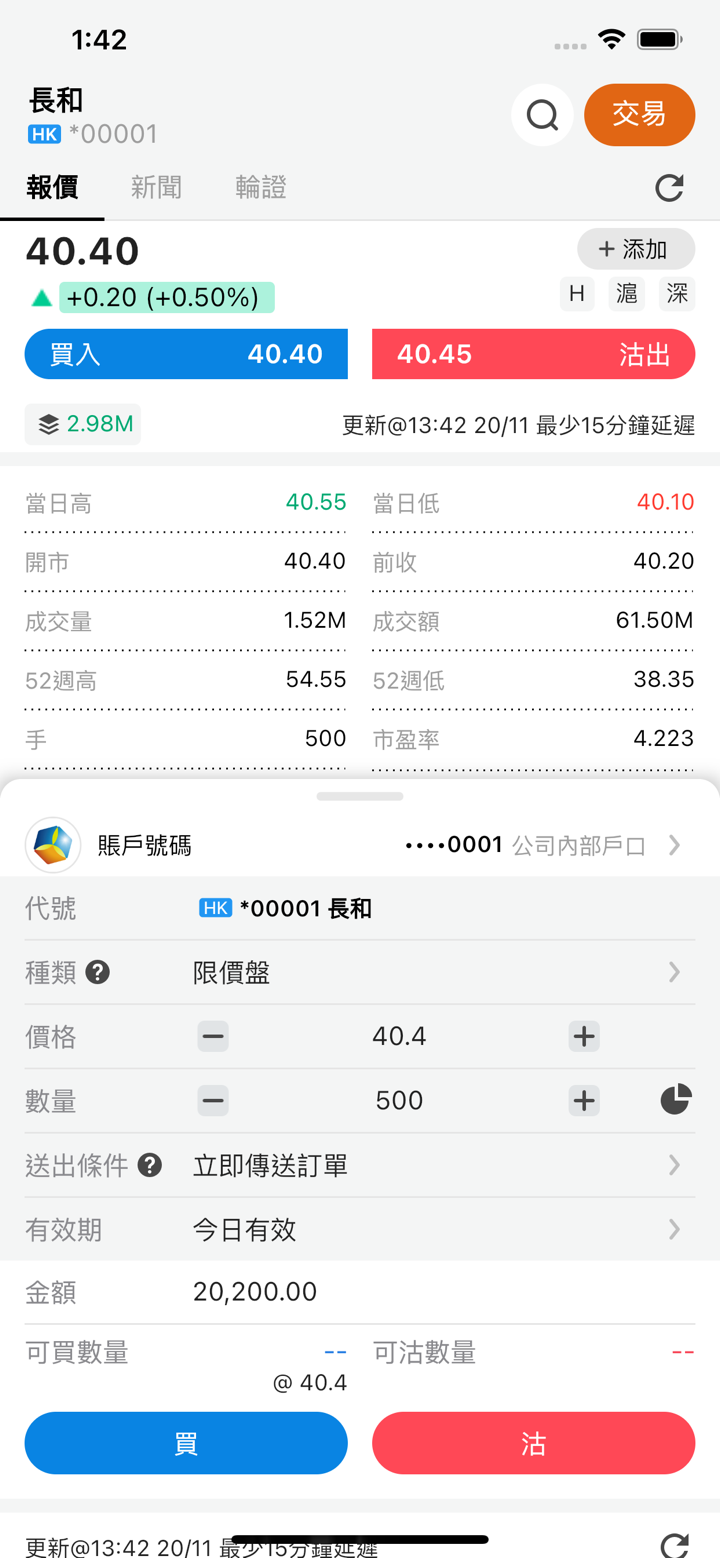Viewport: 720px width, 1558px height.
Task: Increase the 價格 with plus button
Action: pos(584,1036)
